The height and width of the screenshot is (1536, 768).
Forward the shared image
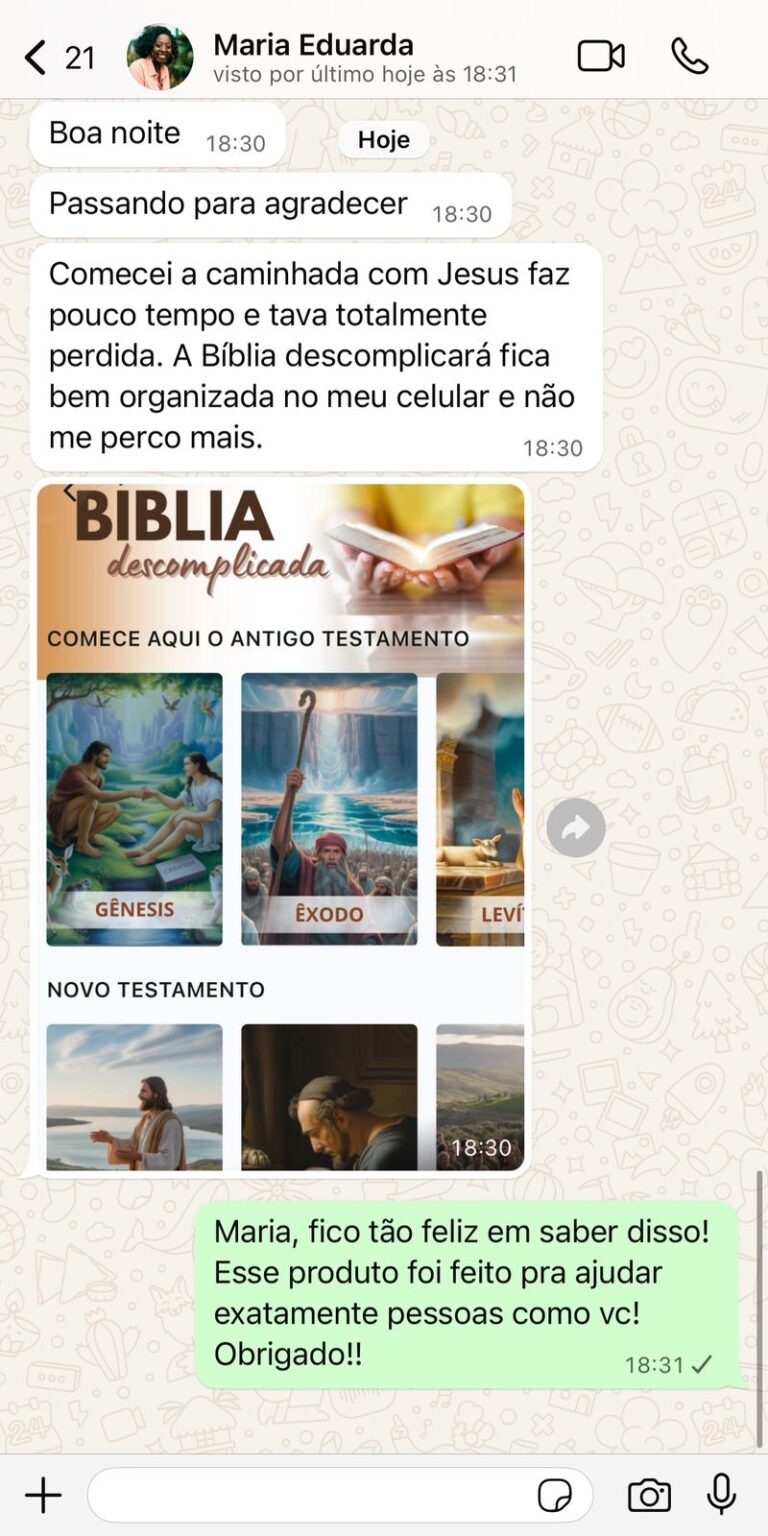pos(576,828)
